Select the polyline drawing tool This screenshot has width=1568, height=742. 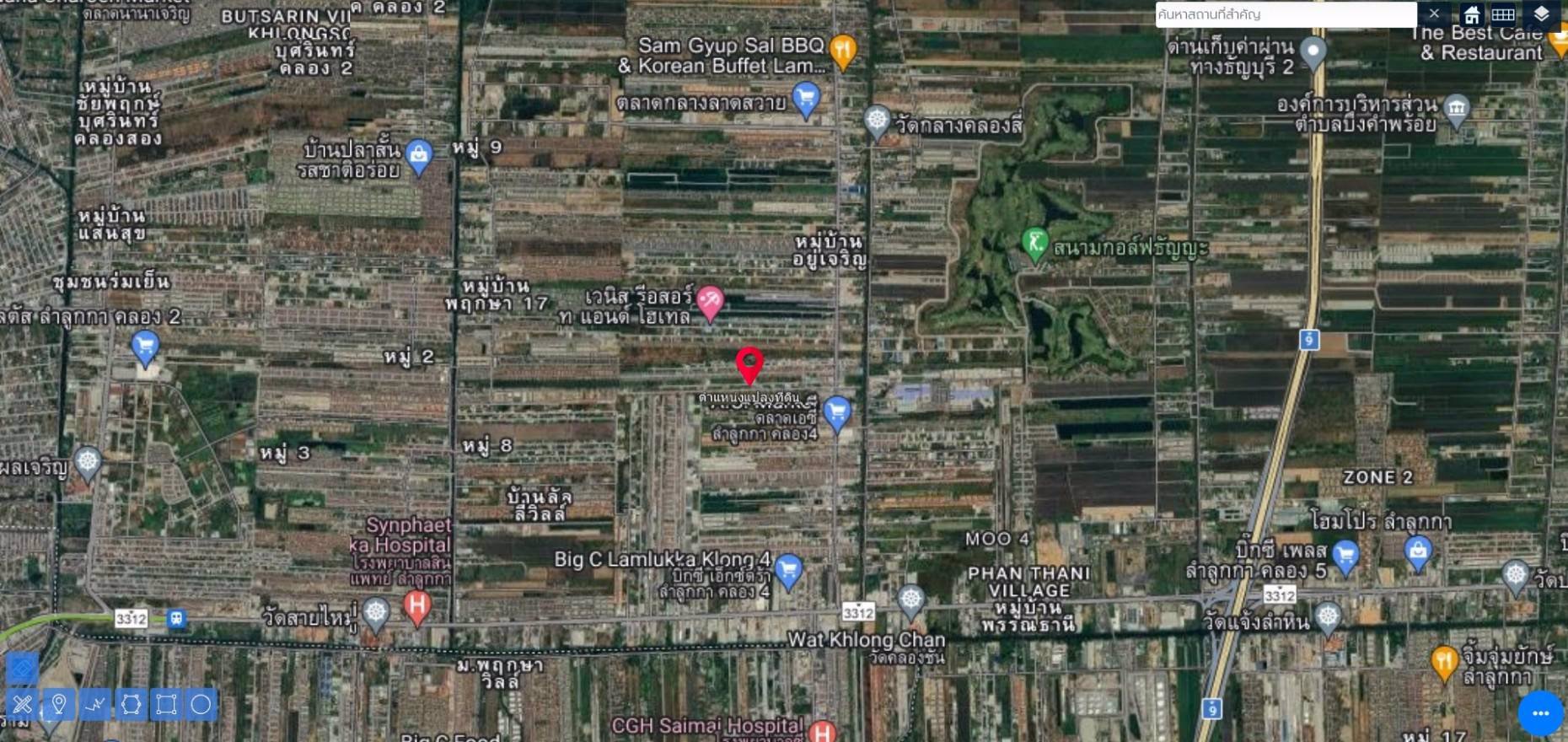point(95,704)
